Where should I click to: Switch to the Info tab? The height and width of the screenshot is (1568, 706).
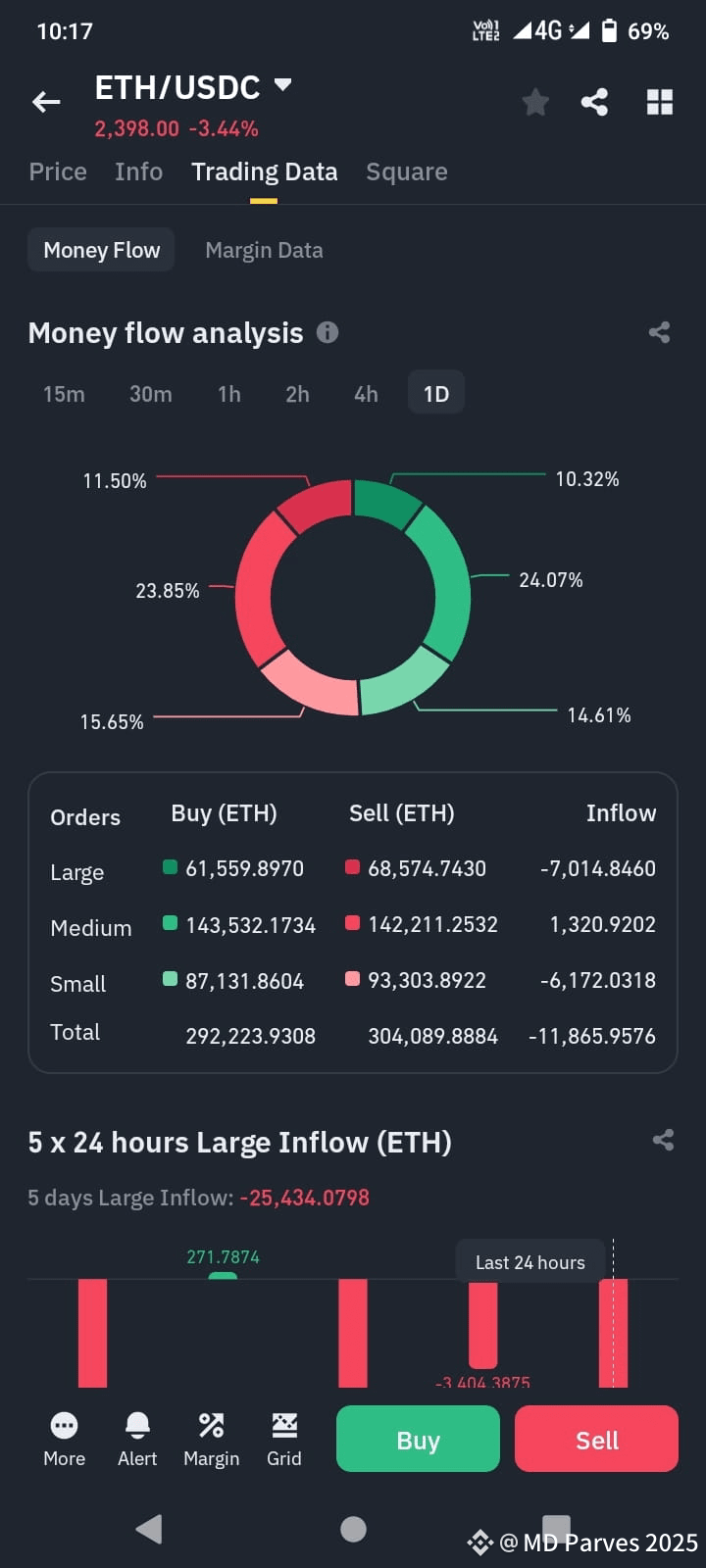(138, 171)
